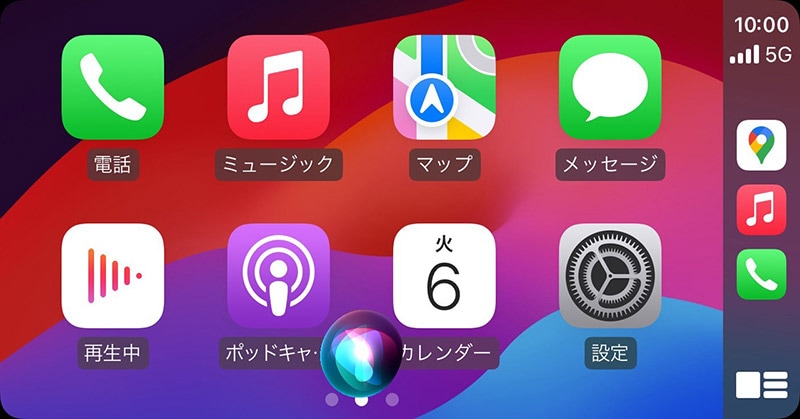Image resolution: width=800 pixels, height=419 pixels.
Task: Open the マップ navigation app
Action: pos(444,86)
